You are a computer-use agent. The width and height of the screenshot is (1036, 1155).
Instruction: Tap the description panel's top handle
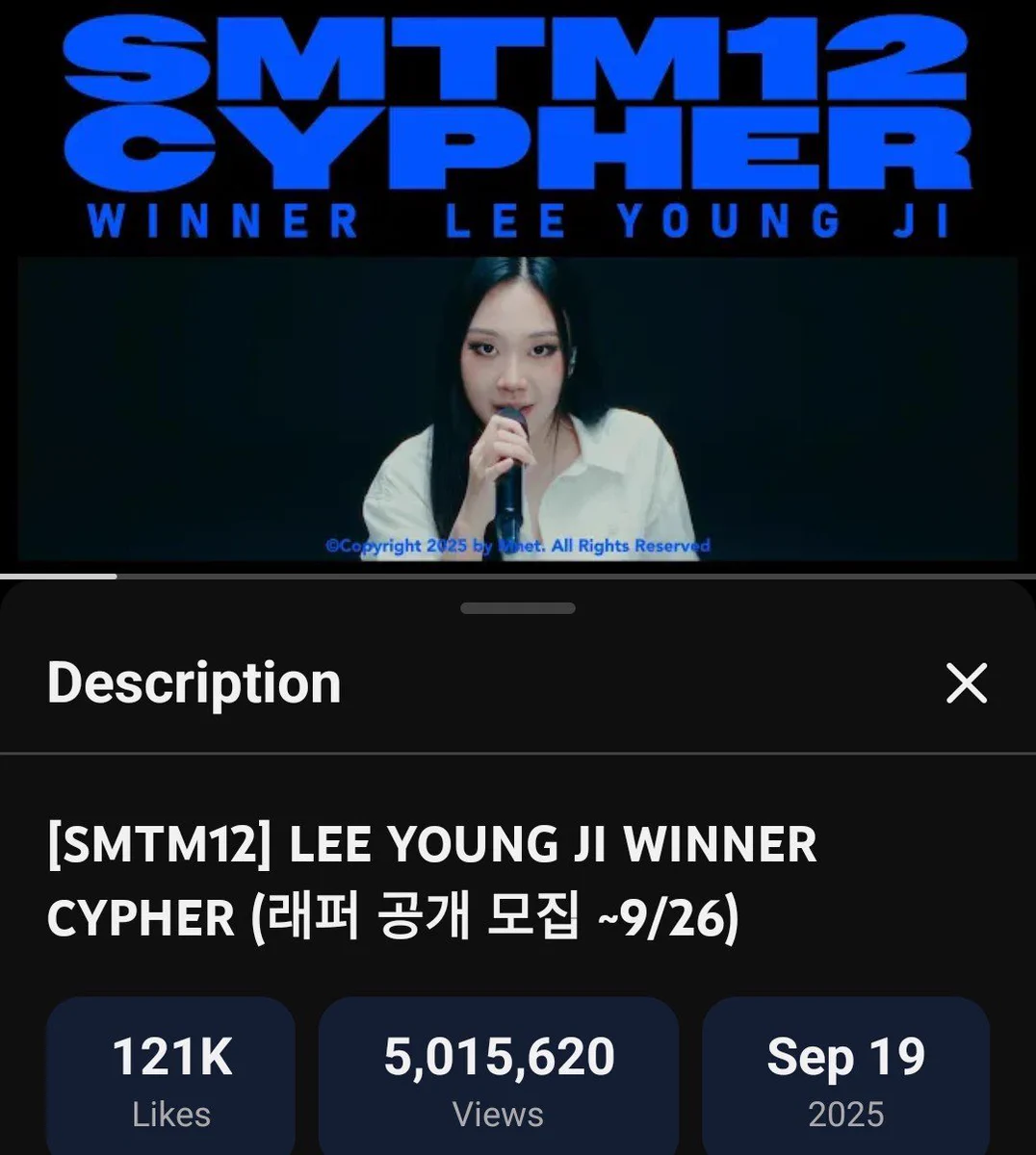(518, 608)
